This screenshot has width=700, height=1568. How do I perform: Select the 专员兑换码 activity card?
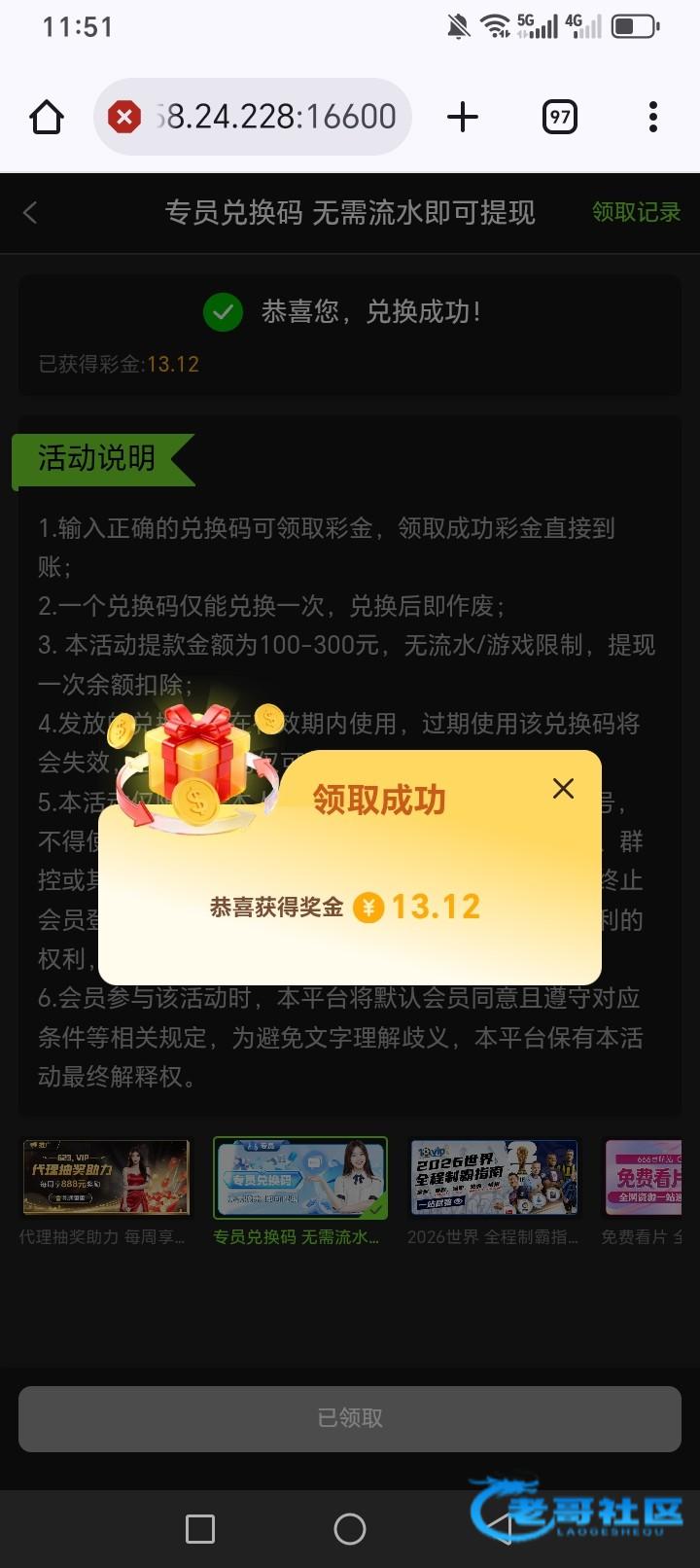coord(300,1178)
